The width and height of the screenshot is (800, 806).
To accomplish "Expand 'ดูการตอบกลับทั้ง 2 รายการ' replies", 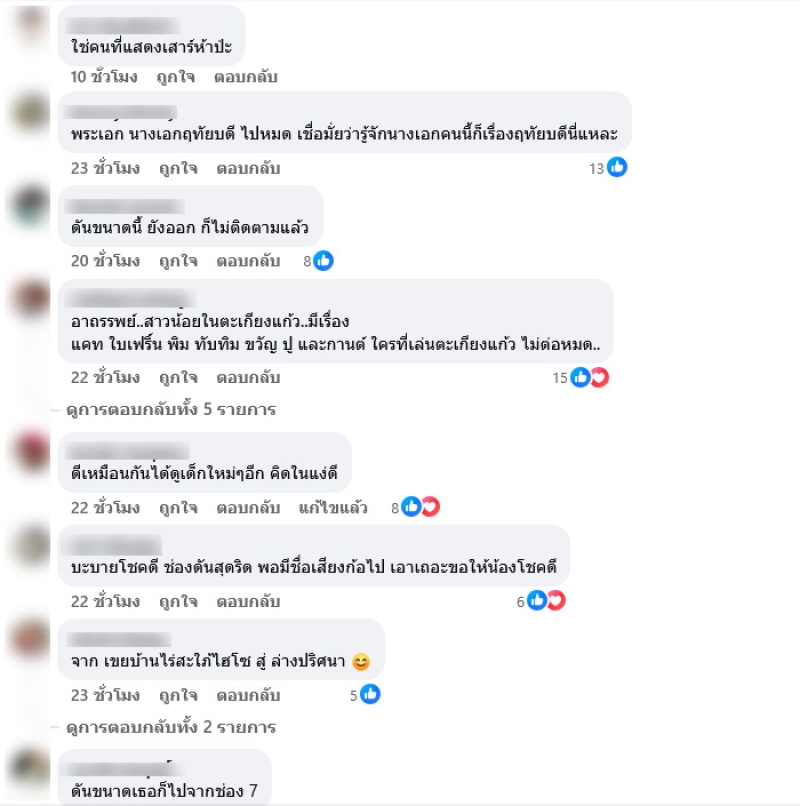I will click(x=170, y=727).
